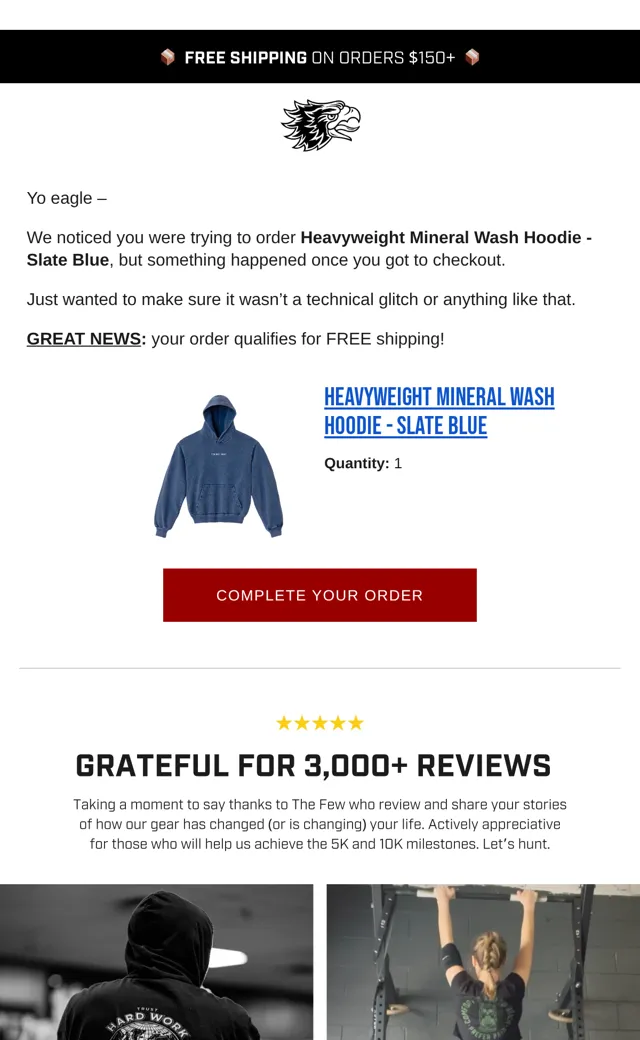Open the black-and-white hooded back photo
This screenshot has width=640, height=1040.
tap(157, 962)
